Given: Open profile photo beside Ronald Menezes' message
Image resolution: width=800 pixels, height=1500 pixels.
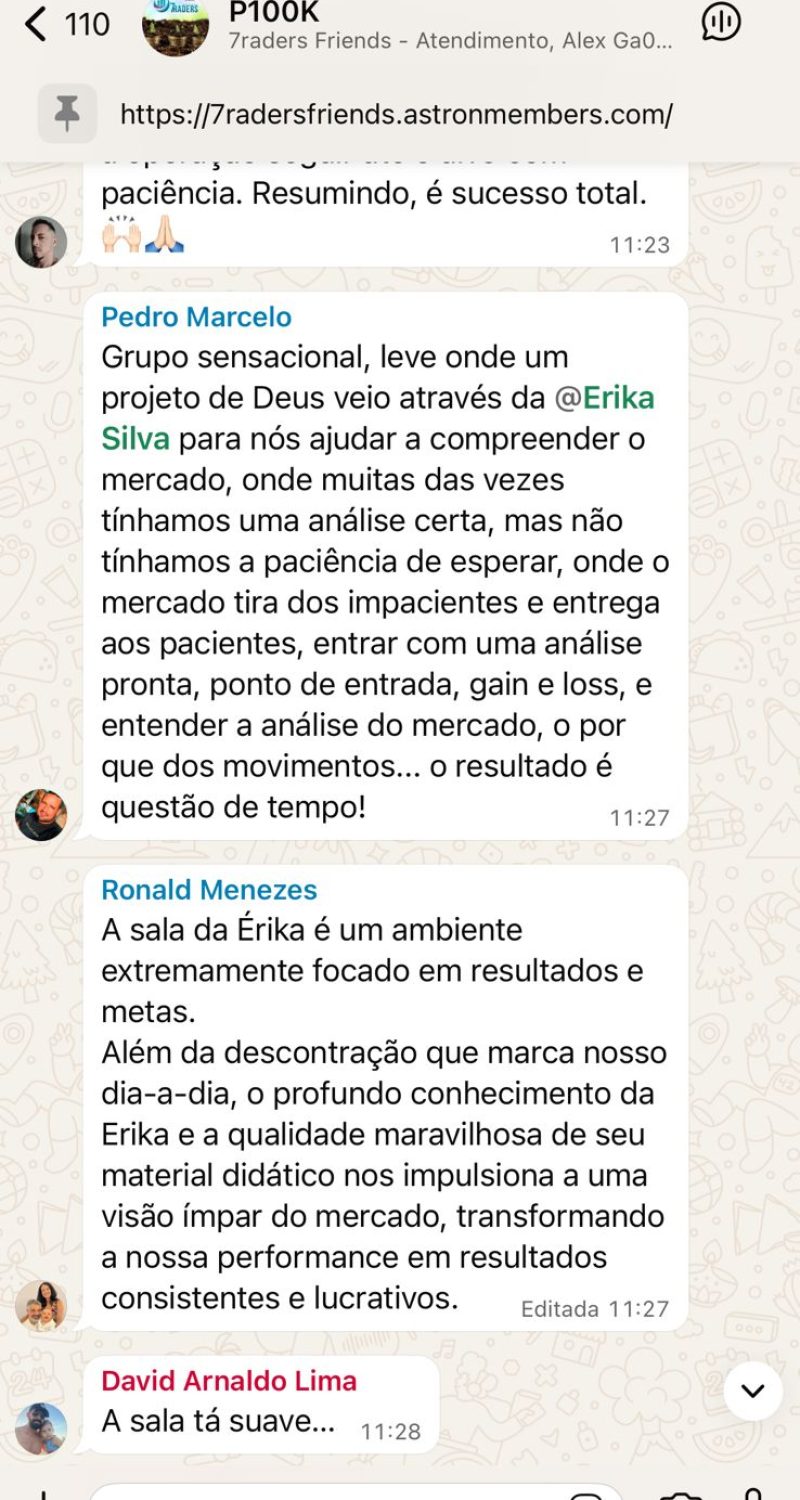Looking at the screenshot, I should click(41, 1305).
